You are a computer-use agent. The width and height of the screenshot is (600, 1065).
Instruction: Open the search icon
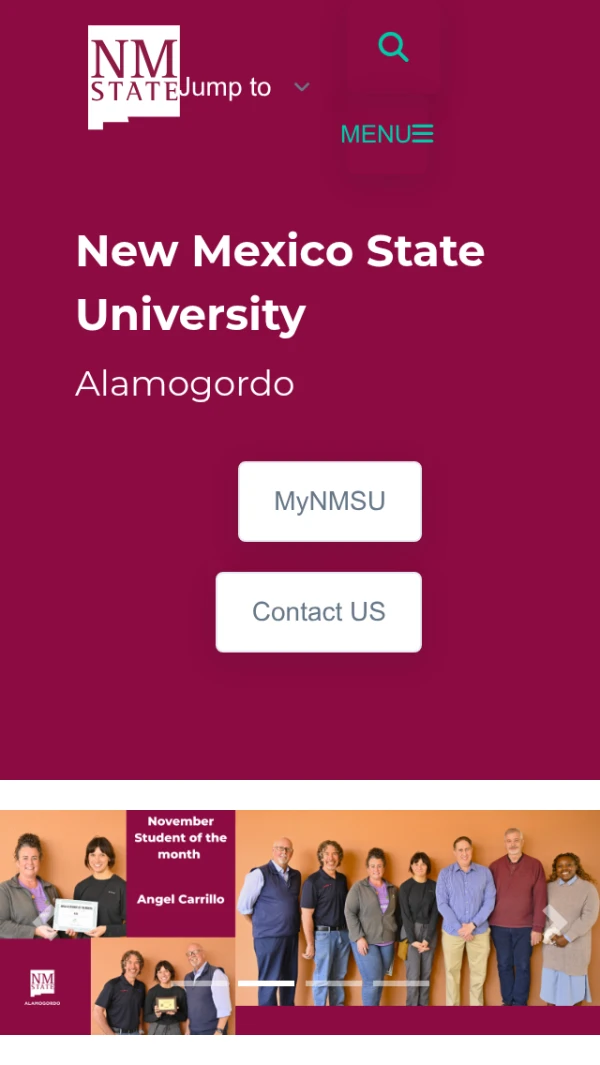(393, 47)
